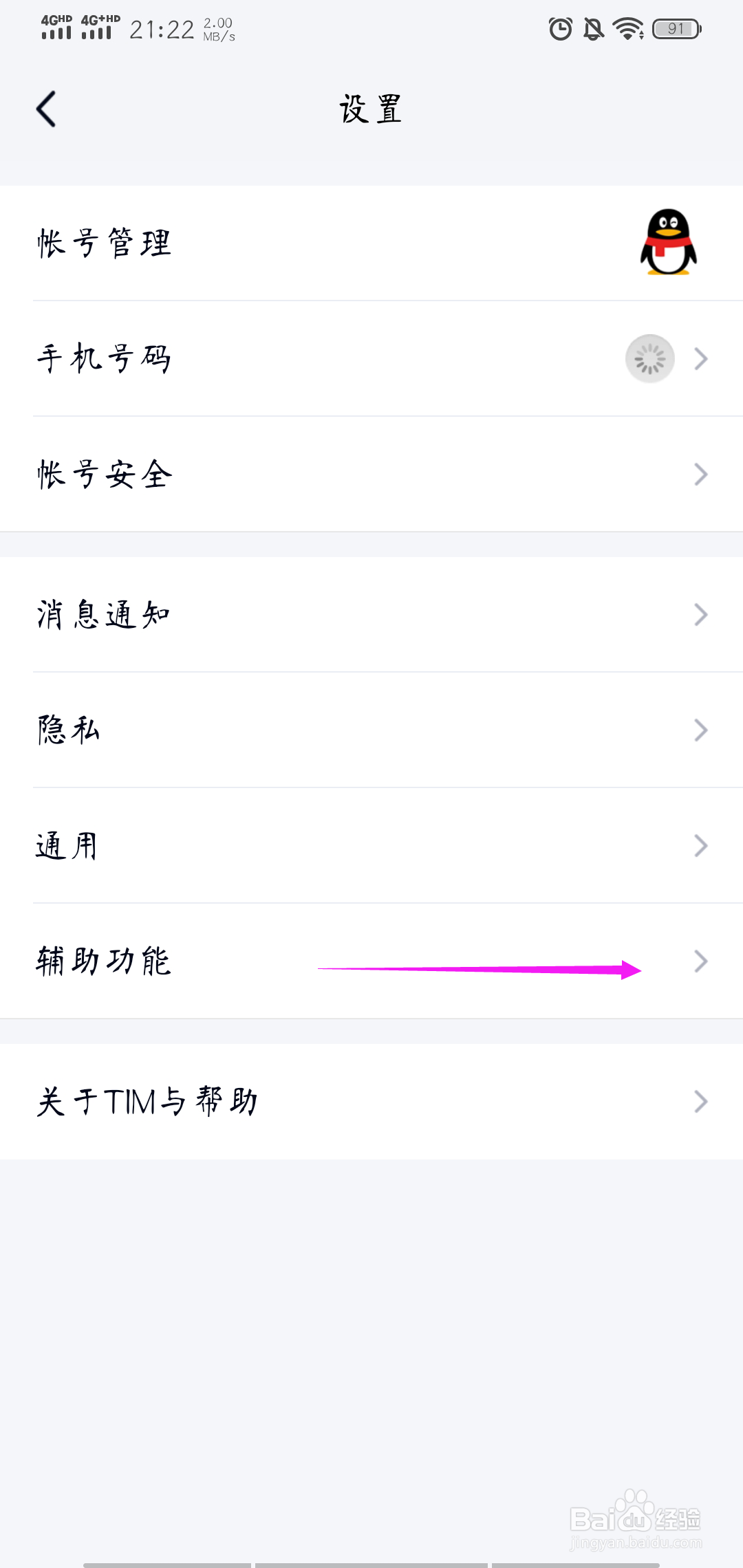Open the 通用 general settings

[371, 845]
